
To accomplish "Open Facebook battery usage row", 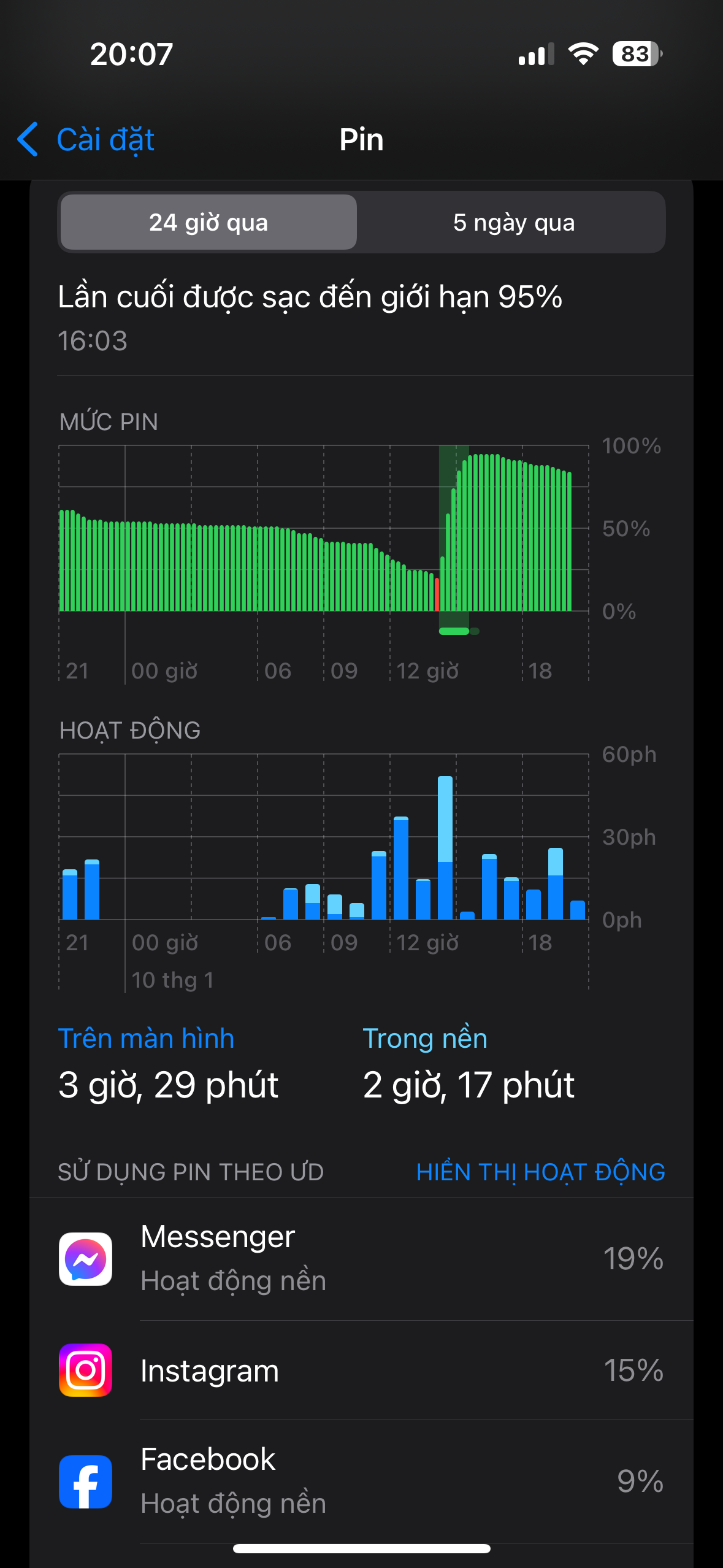I will 361,1482.
